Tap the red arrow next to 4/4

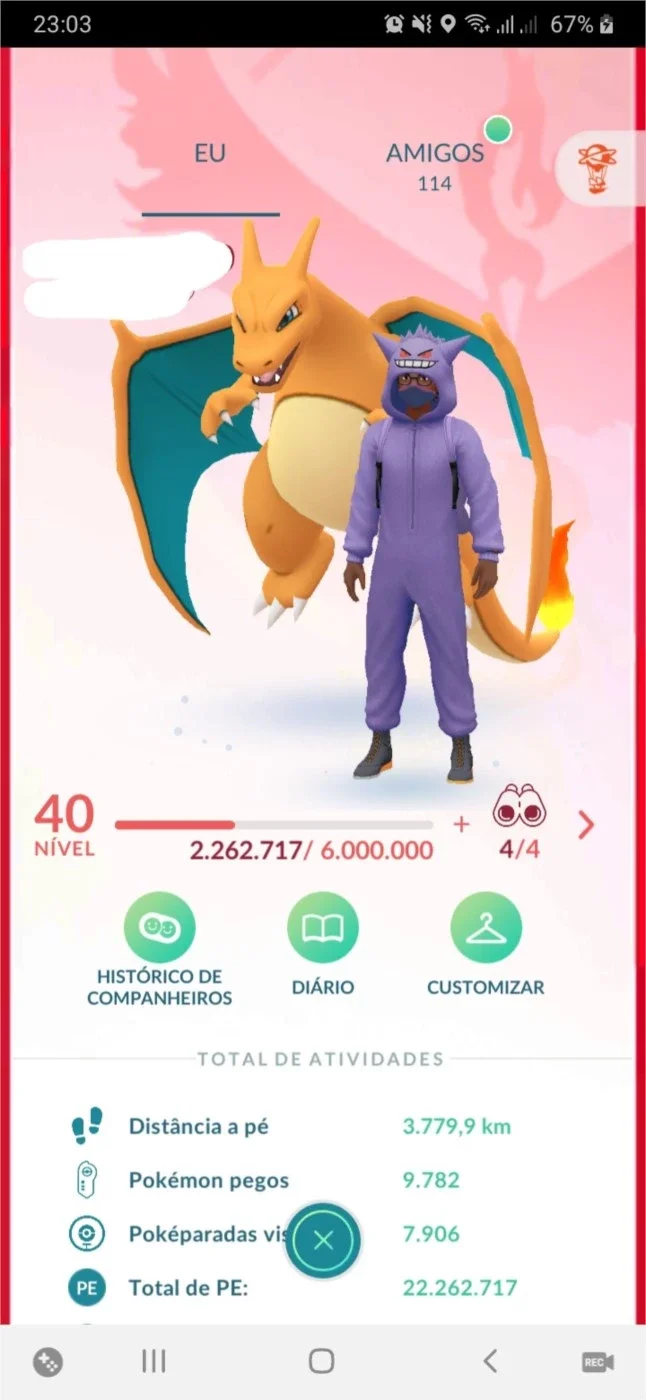(x=586, y=825)
